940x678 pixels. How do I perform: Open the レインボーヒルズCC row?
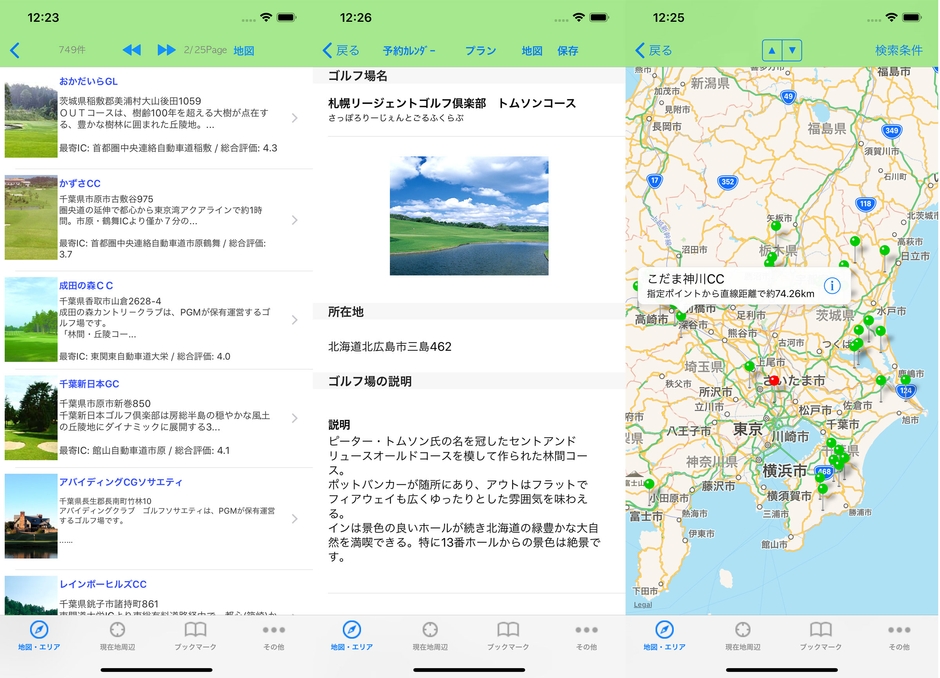coord(157,595)
